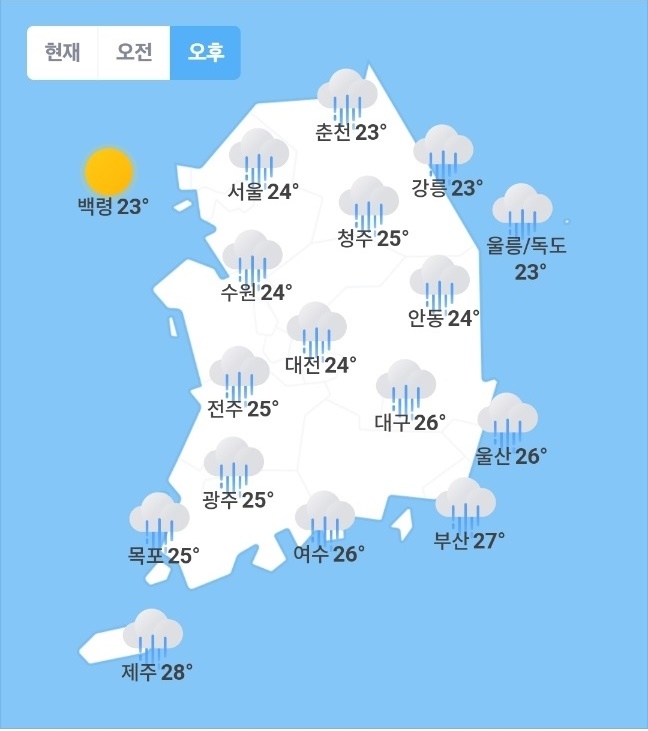Switch to the 현재 tab
The height and width of the screenshot is (731, 648).
point(62,53)
